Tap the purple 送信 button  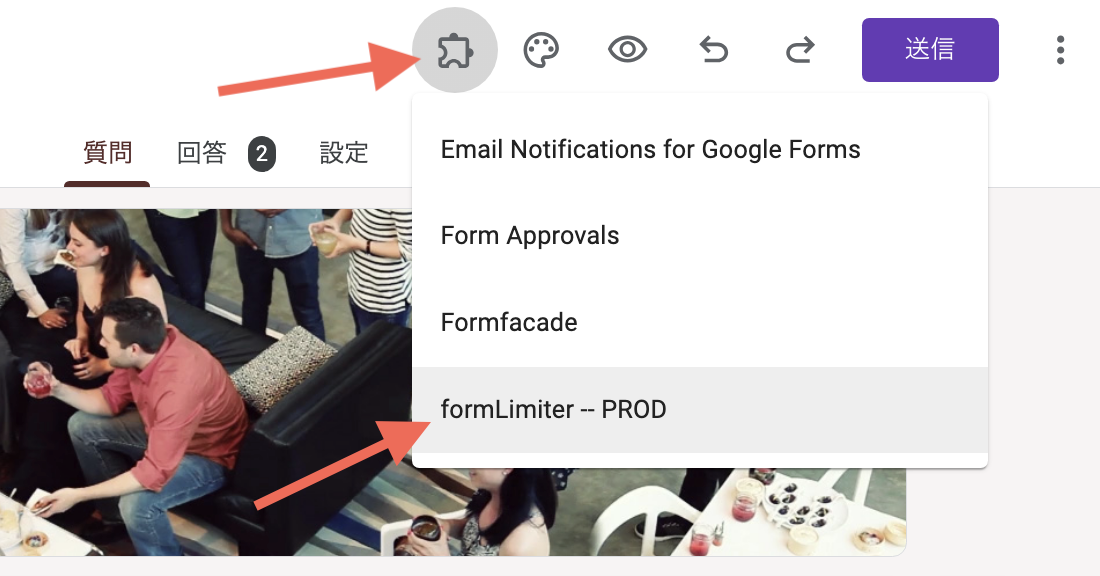pos(930,49)
